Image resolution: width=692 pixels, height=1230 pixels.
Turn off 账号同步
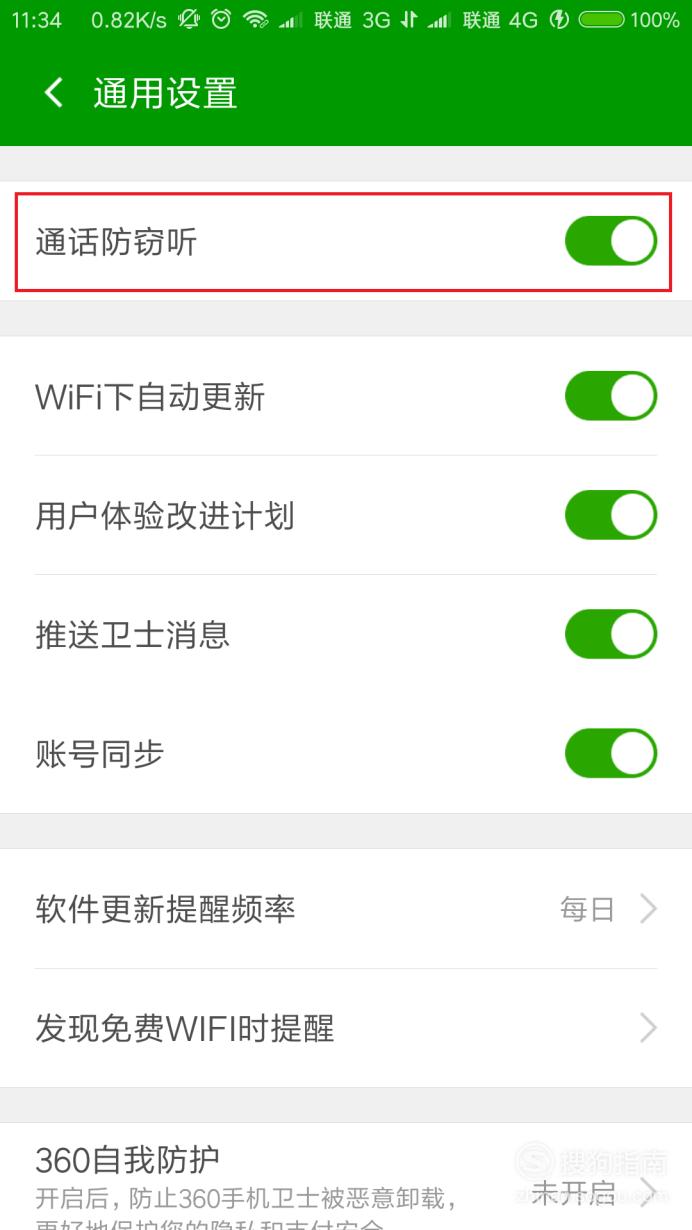click(x=611, y=753)
